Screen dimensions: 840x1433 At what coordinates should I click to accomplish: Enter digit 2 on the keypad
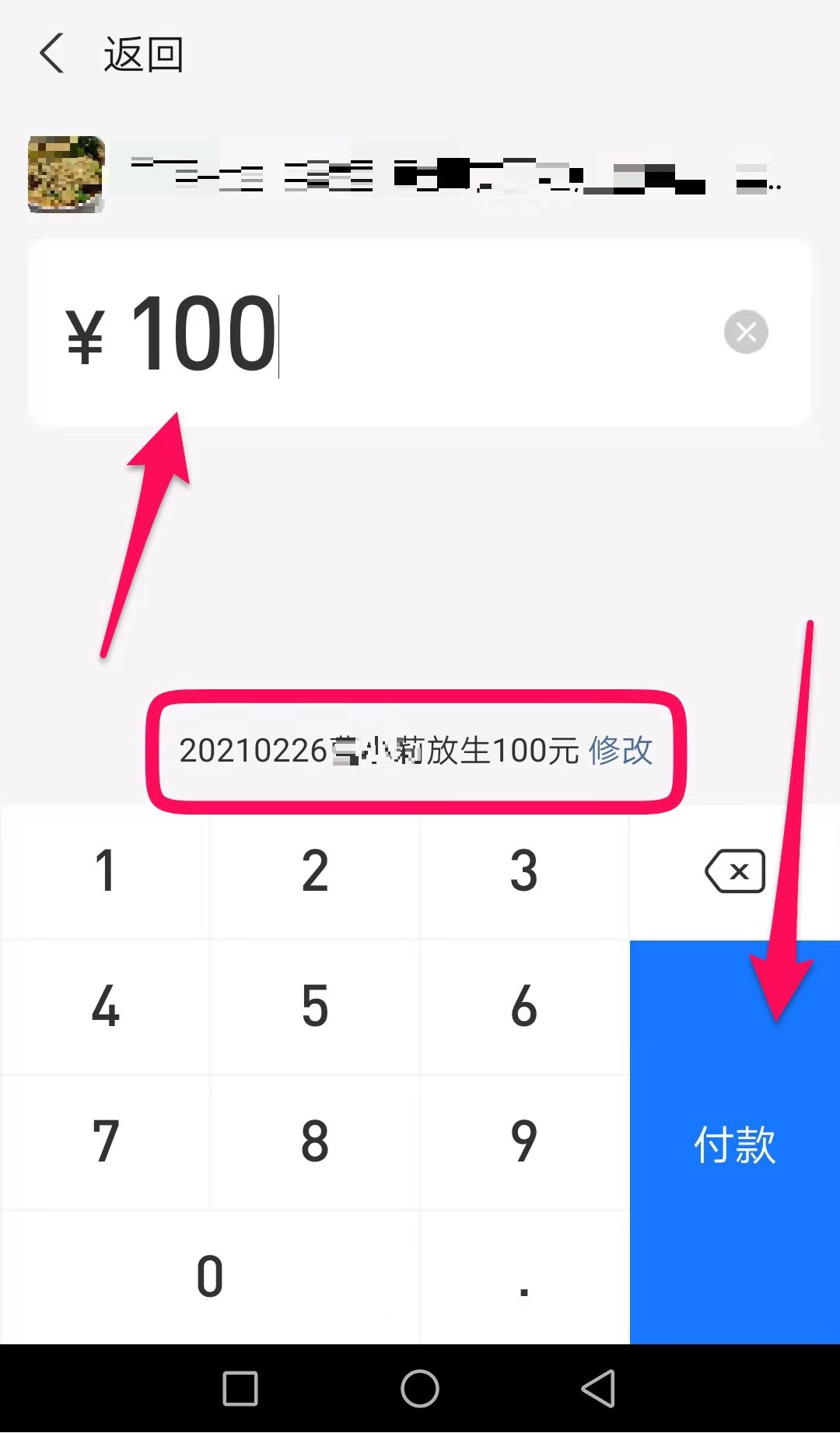point(315,871)
